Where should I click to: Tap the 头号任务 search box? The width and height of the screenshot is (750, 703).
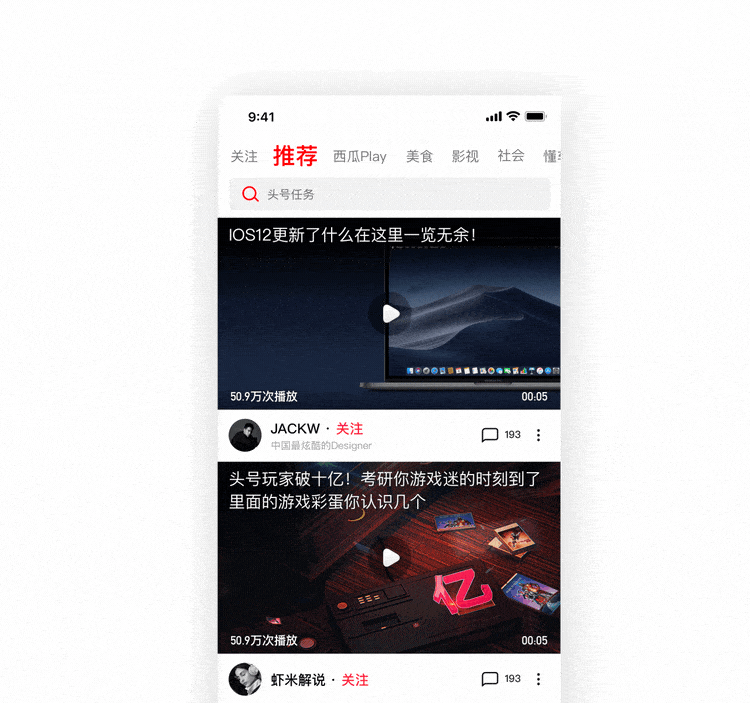(x=389, y=194)
